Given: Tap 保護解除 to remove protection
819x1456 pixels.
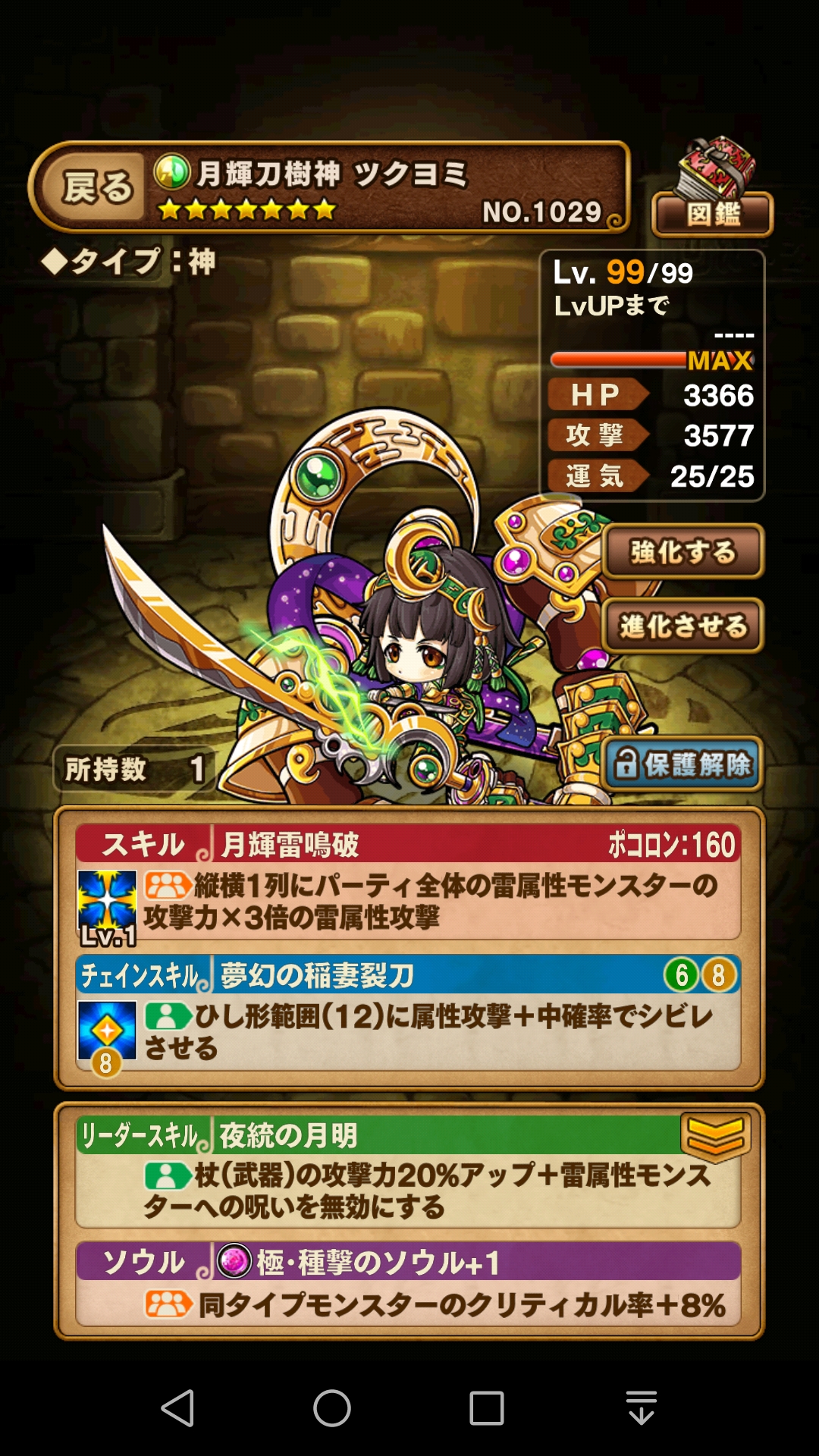Looking at the screenshot, I should 682,764.
